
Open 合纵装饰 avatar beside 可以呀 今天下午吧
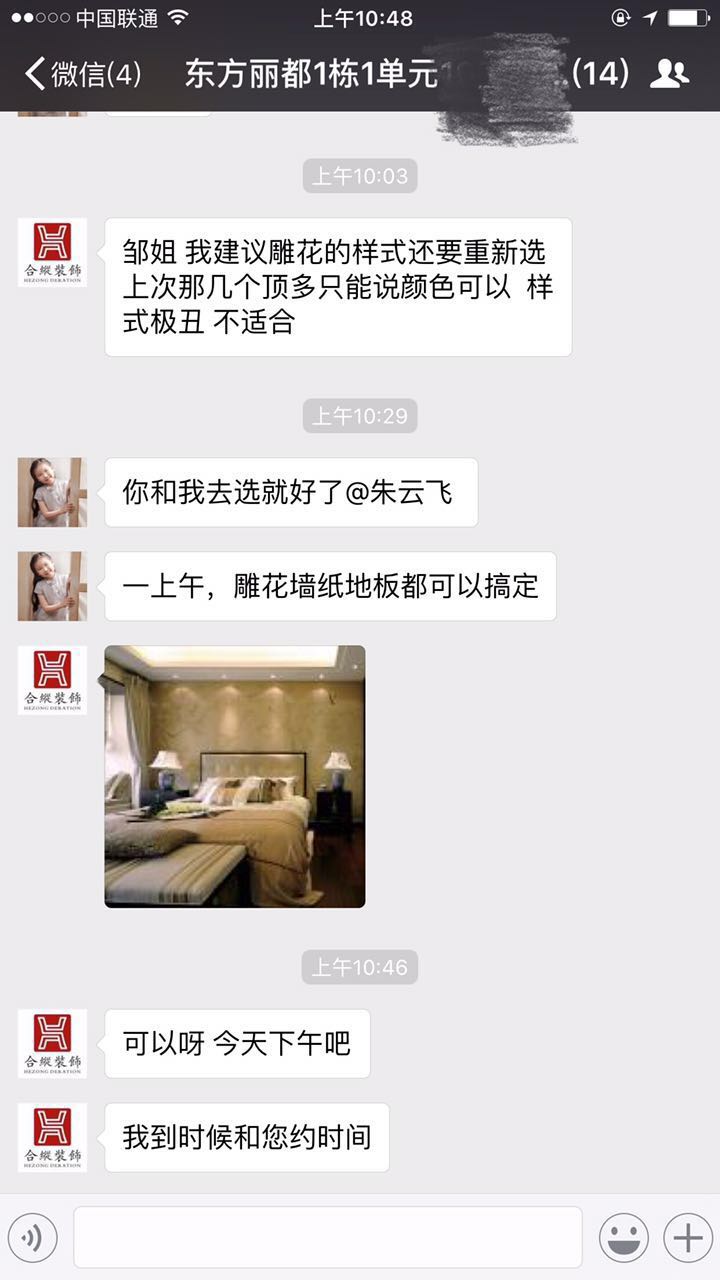[52, 1043]
